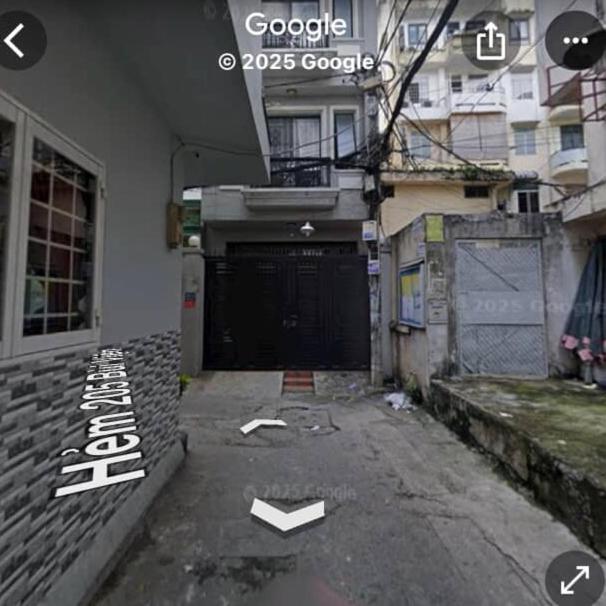Move forward along the alley
Image resolution: width=606 pixels, height=606 pixels.
click(x=263, y=426)
